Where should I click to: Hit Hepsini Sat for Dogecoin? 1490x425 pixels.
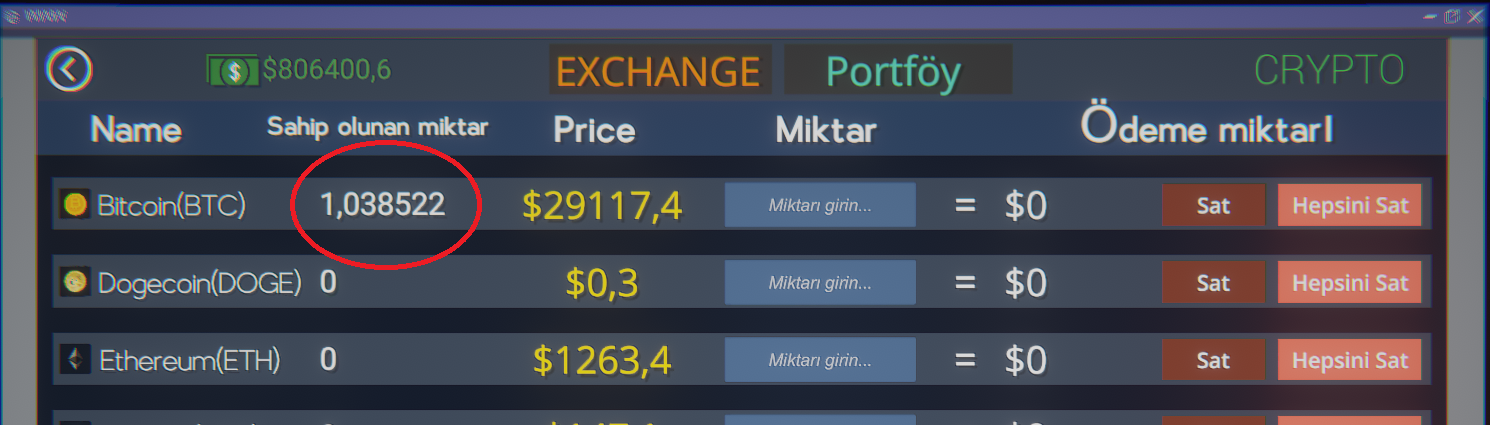click(x=1349, y=283)
